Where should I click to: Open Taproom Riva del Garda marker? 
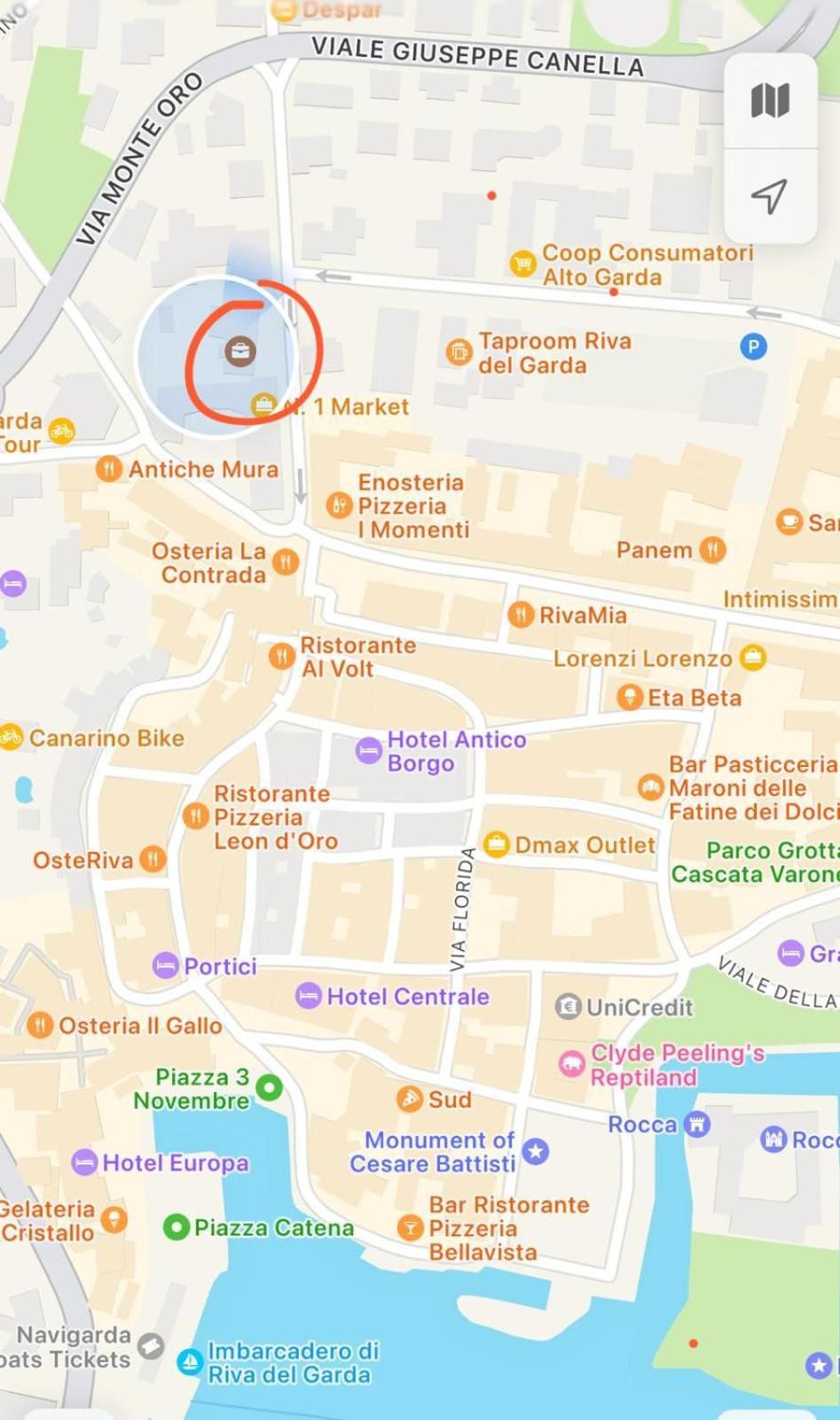click(x=458, y=352)
